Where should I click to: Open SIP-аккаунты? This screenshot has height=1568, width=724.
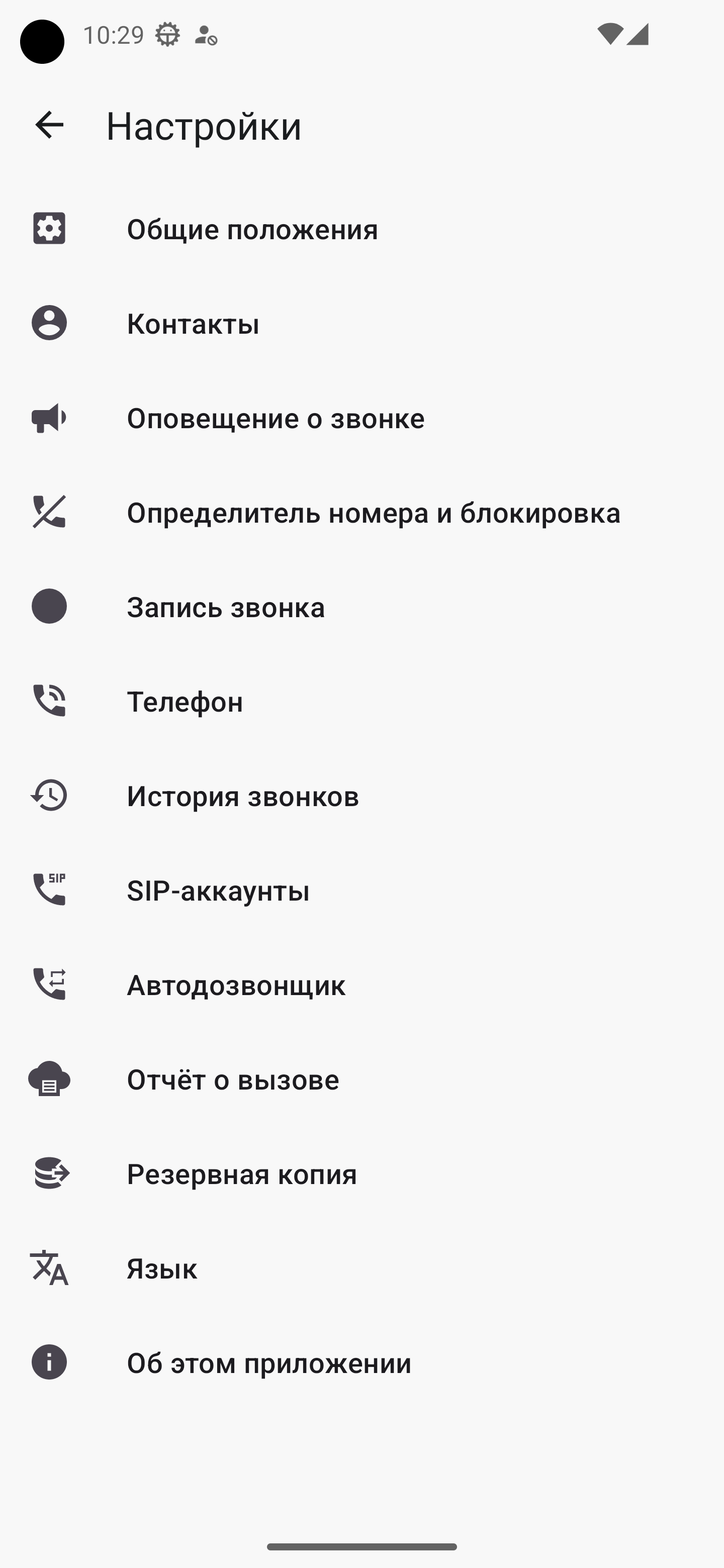(x=361, y=890)
